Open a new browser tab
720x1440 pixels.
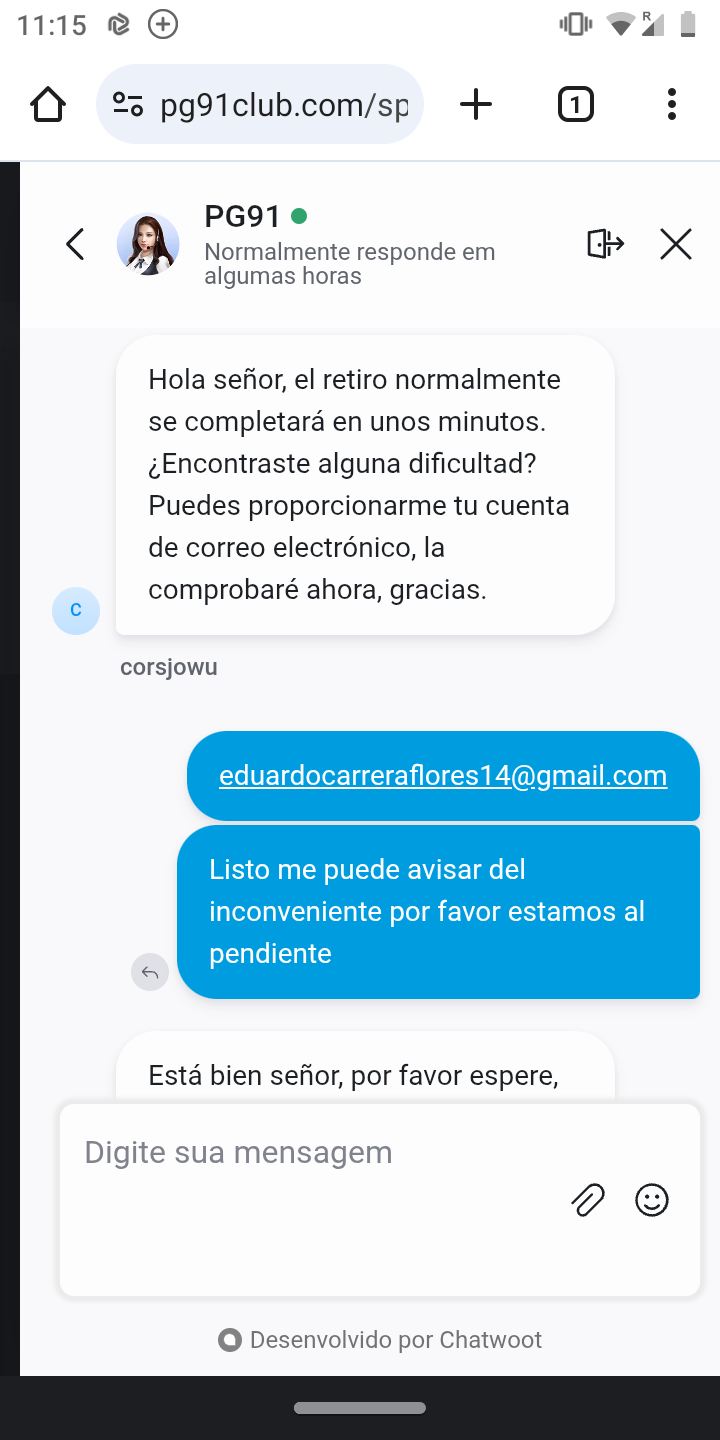(x=476, y=105)
